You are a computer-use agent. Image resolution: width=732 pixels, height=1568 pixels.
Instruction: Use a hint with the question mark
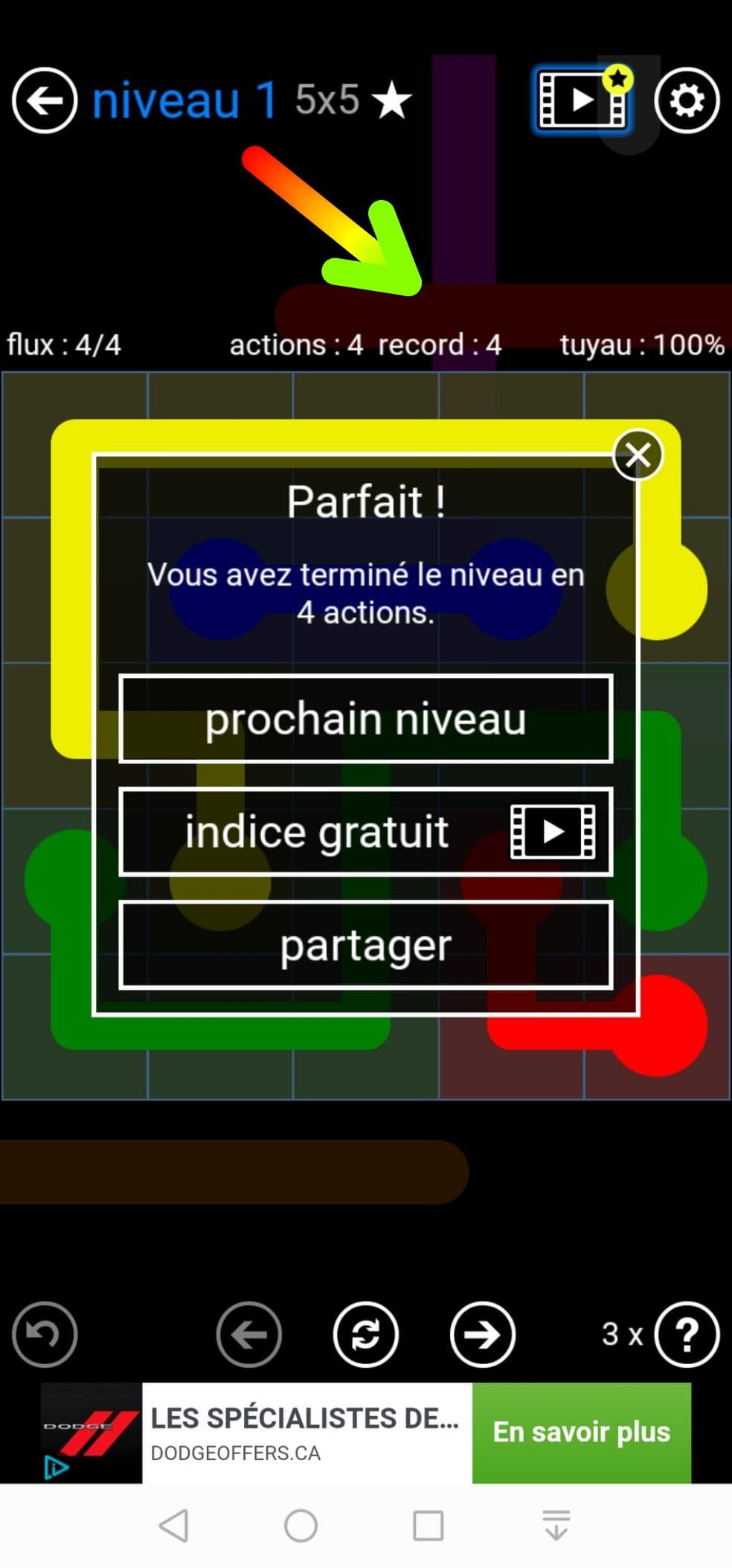(686, 1334)
